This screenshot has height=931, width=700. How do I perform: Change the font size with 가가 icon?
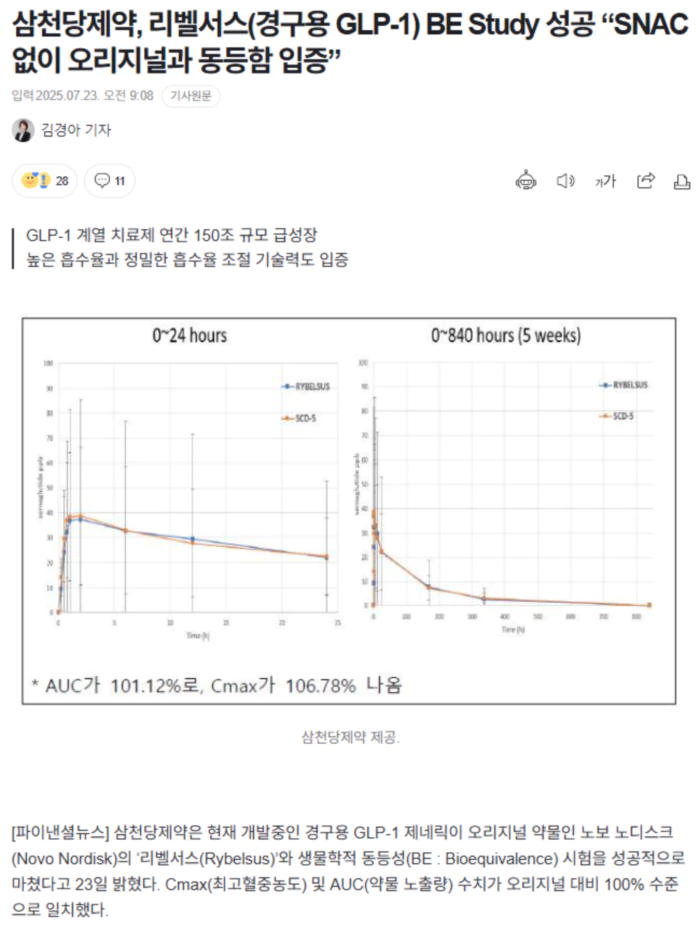click(605, 180)
